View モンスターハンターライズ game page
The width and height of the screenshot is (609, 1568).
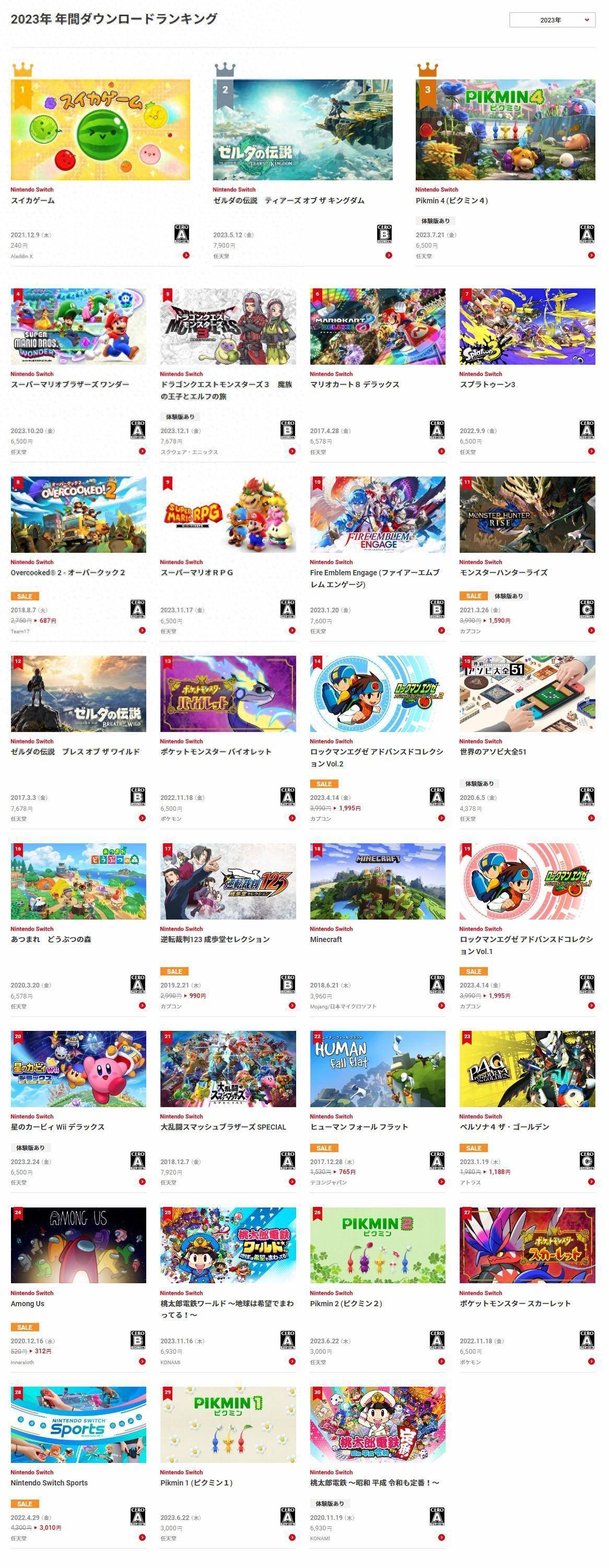[x=527, y=515]
